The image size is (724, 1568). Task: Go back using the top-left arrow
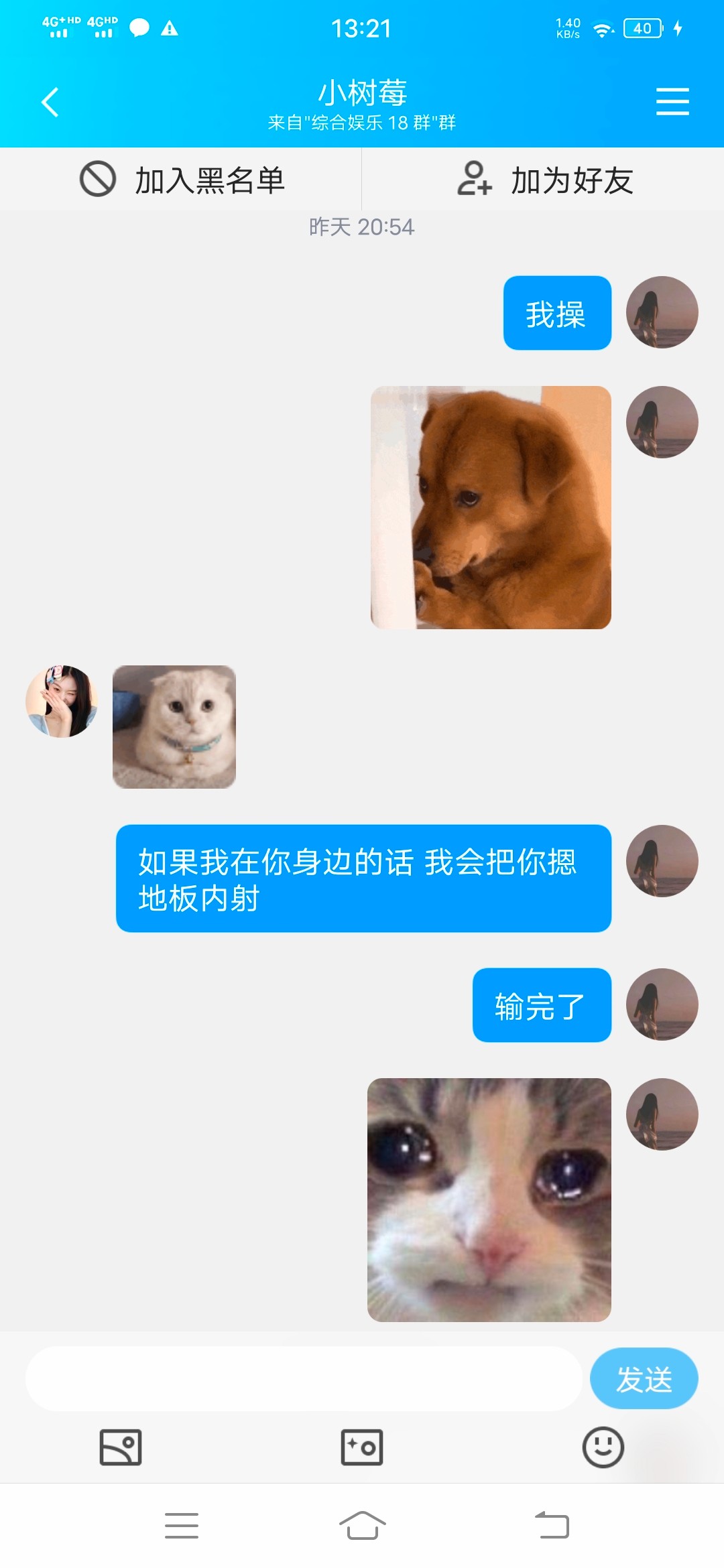[50, 102]
